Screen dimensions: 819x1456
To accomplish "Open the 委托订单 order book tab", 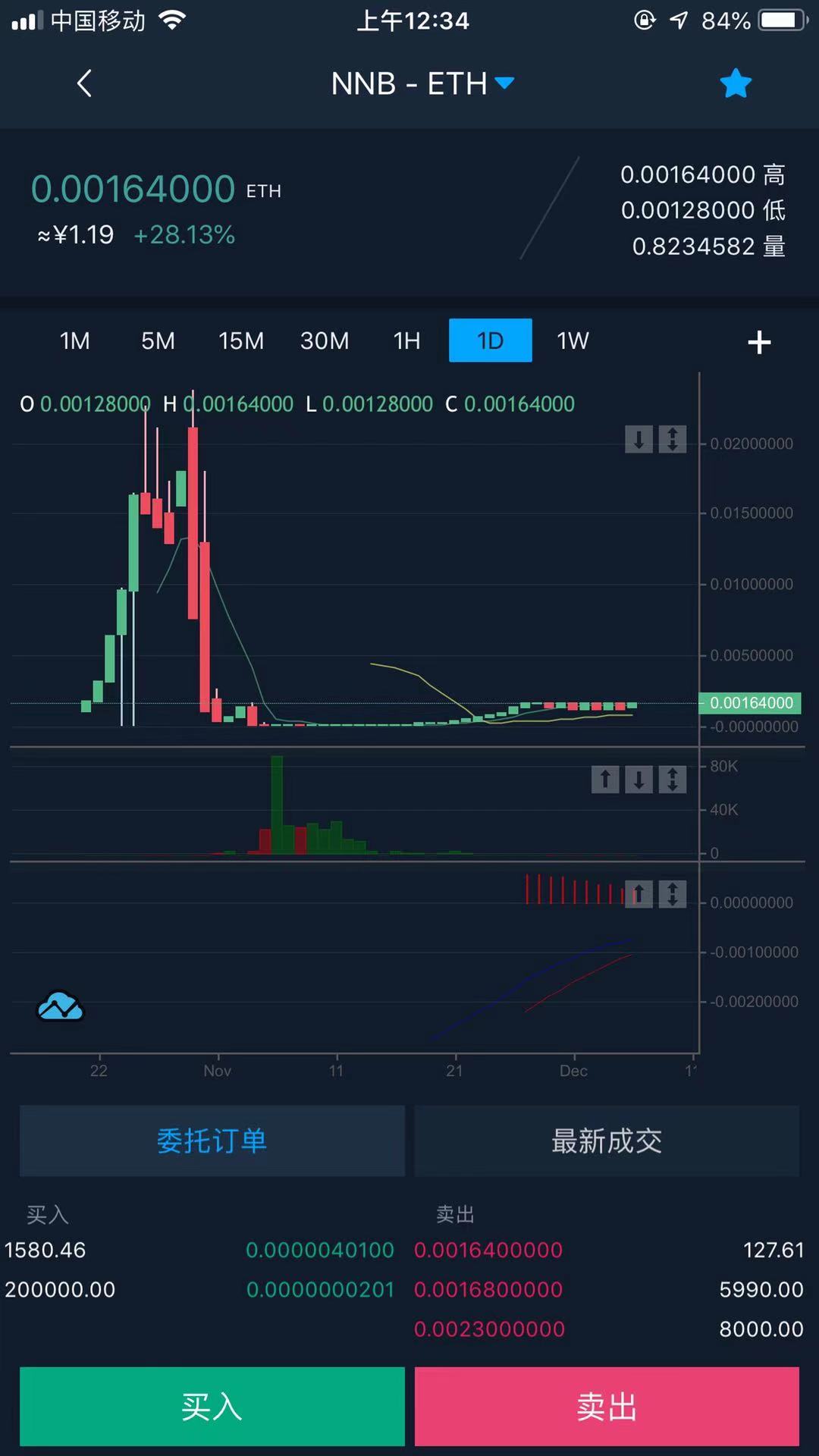I will click(x=212, y=1141).
